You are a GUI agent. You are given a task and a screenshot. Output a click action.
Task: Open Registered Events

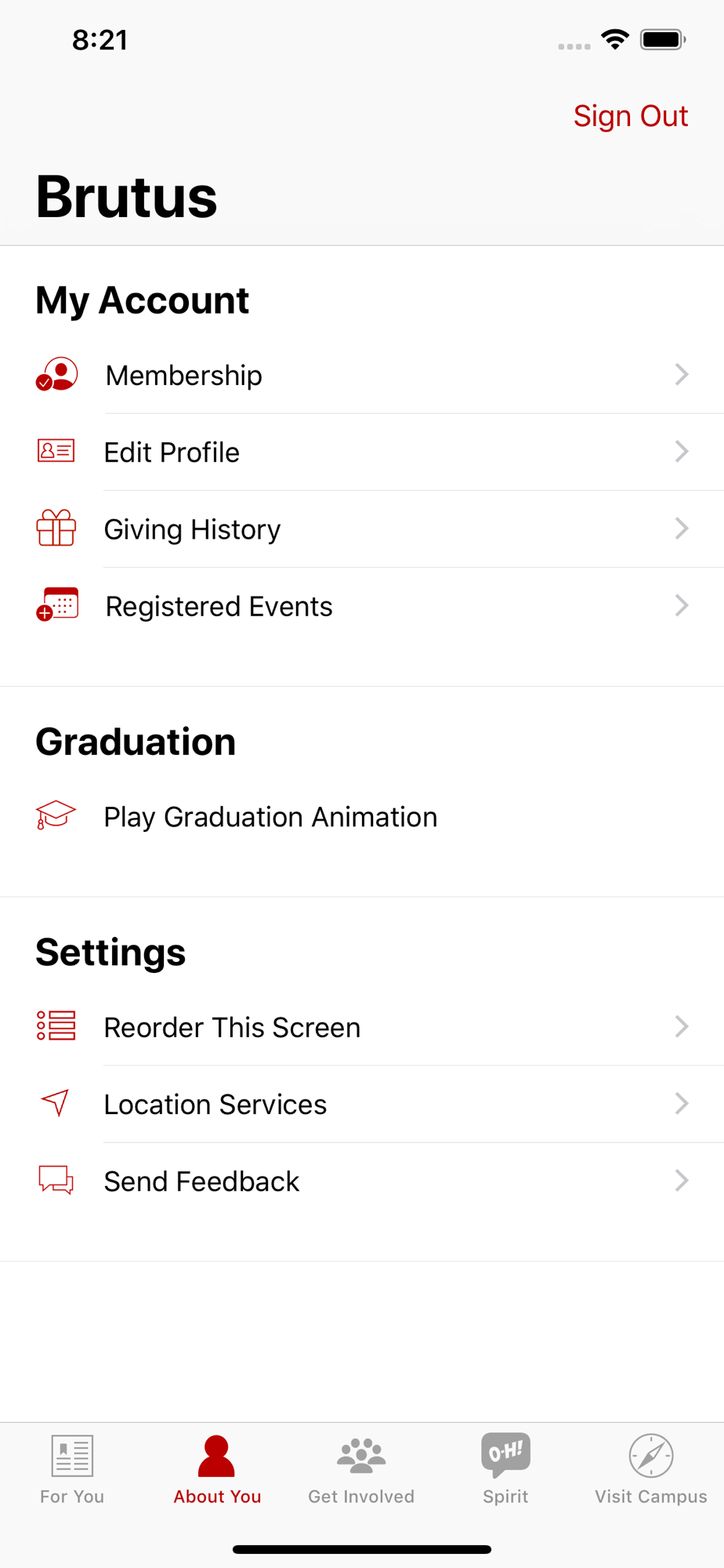(x=362, y=606)
